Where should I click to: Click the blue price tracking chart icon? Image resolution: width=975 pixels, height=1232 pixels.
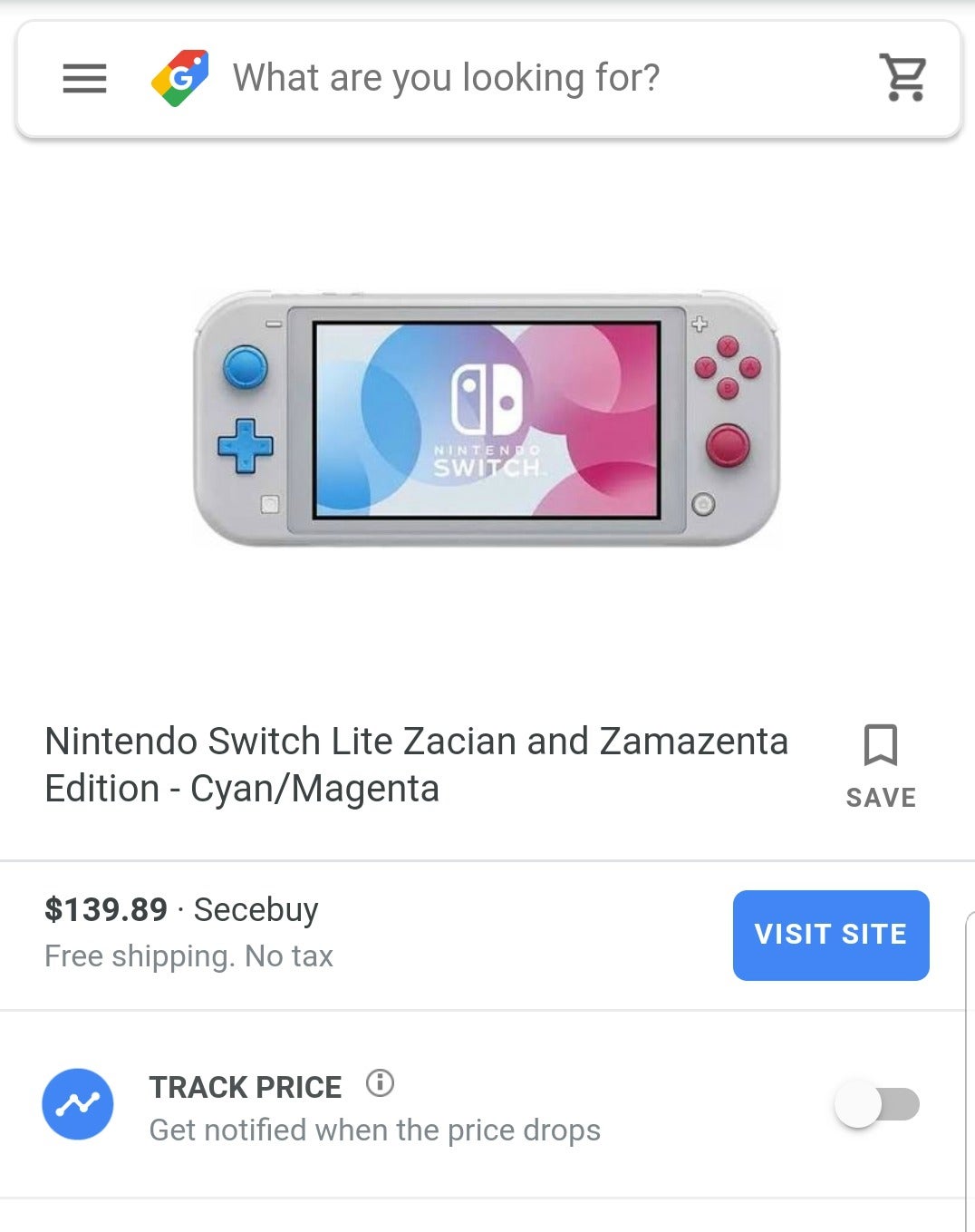tap(80, 1103)
